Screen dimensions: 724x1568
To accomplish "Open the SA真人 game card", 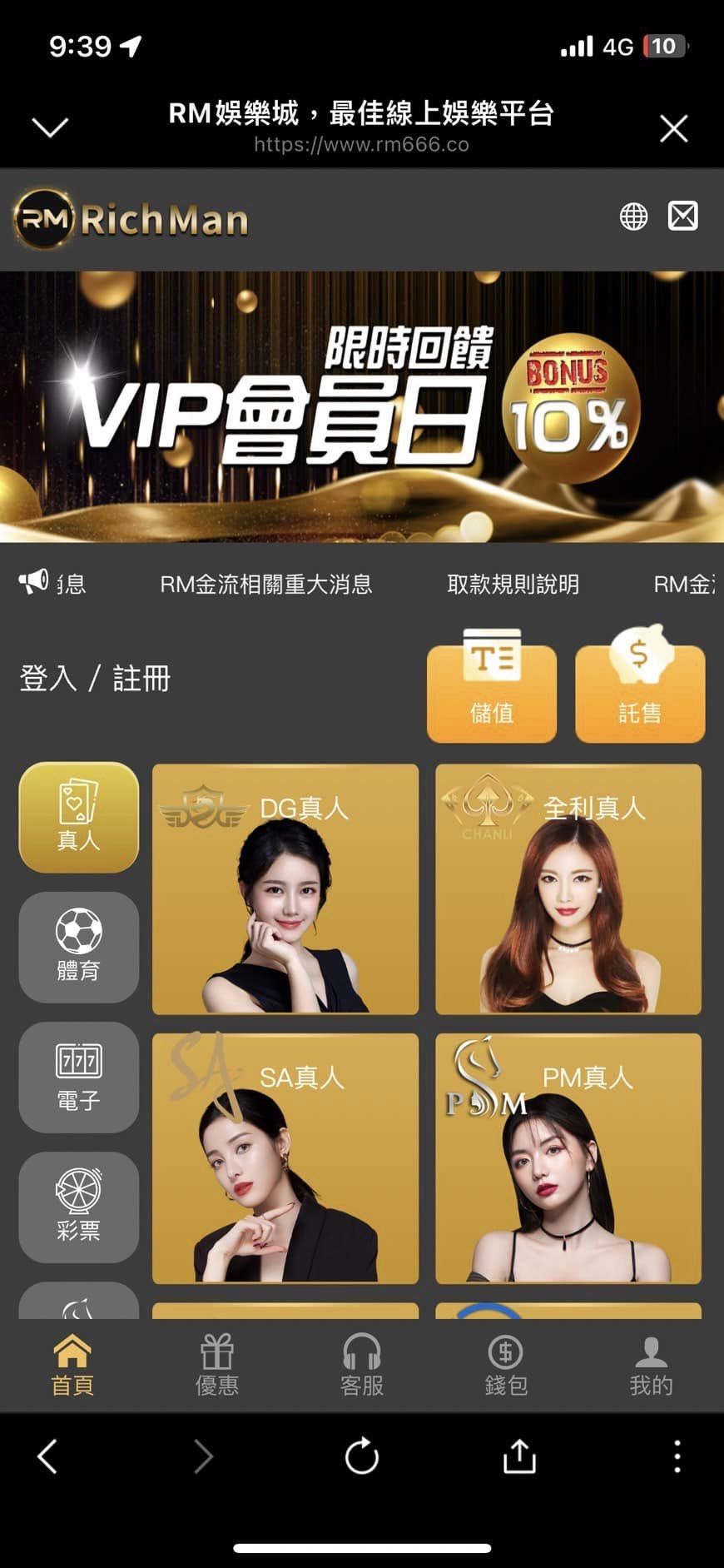I will click(x=285, y=1158).
